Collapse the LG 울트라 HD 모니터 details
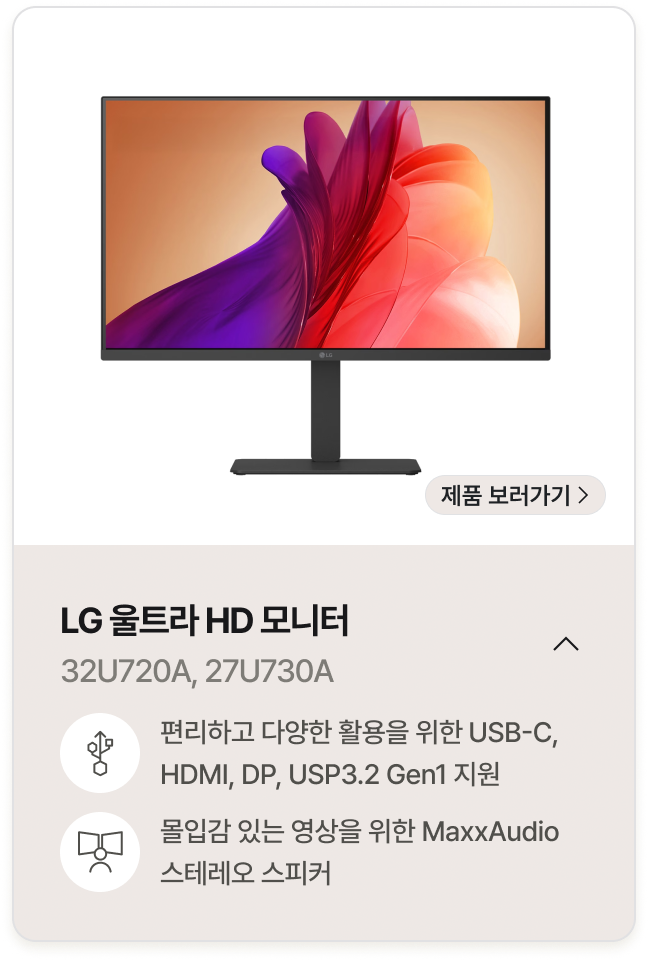This screenshot has width=648, height=960. click(x=566, y=644)
